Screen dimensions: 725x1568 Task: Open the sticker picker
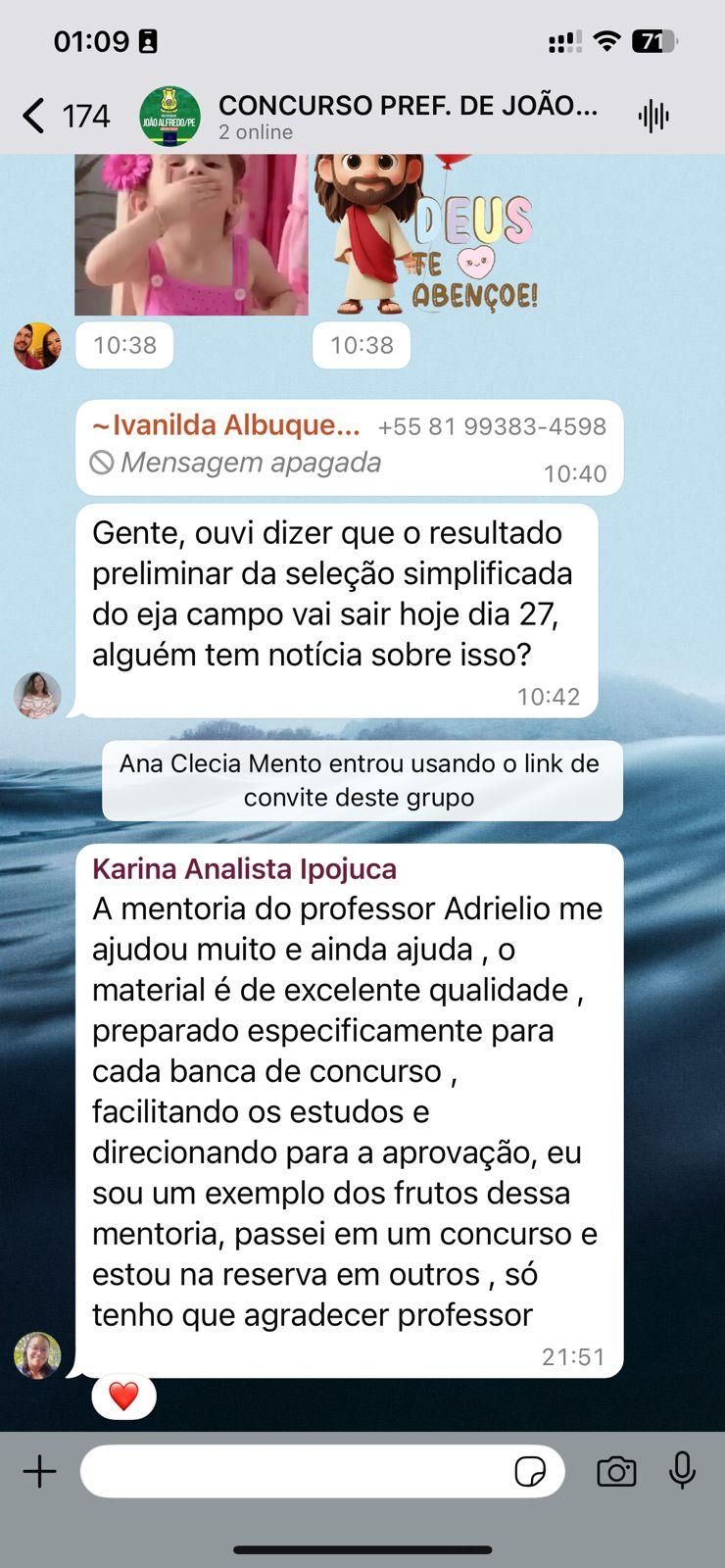(530, 1471)
